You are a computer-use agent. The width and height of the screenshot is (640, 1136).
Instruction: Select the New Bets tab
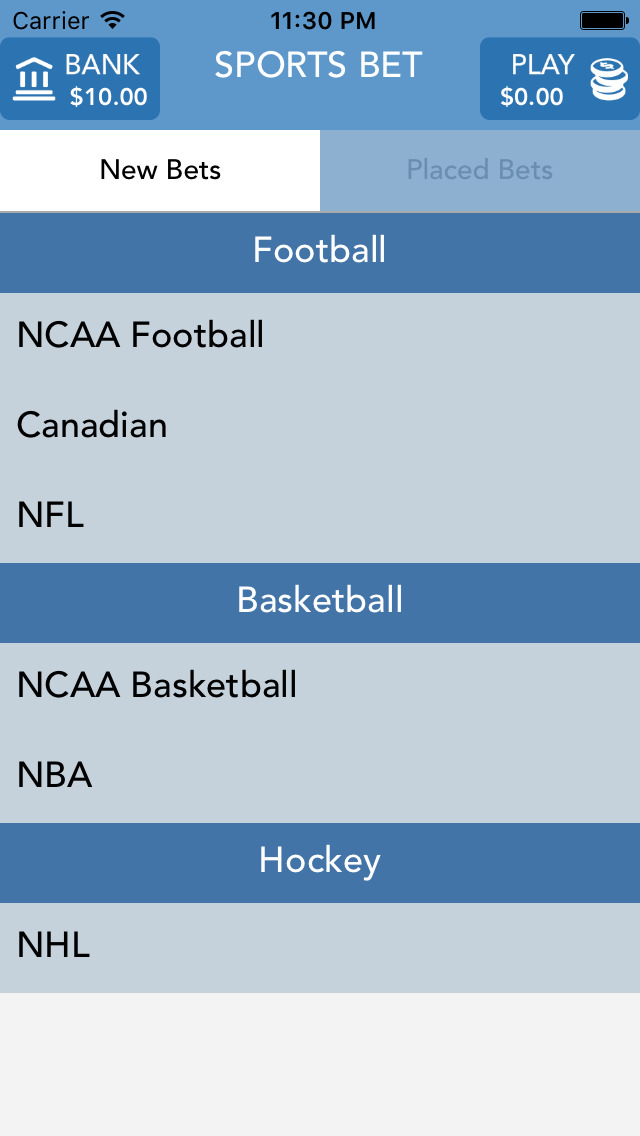pyautogui.click(x=160, y=170)
